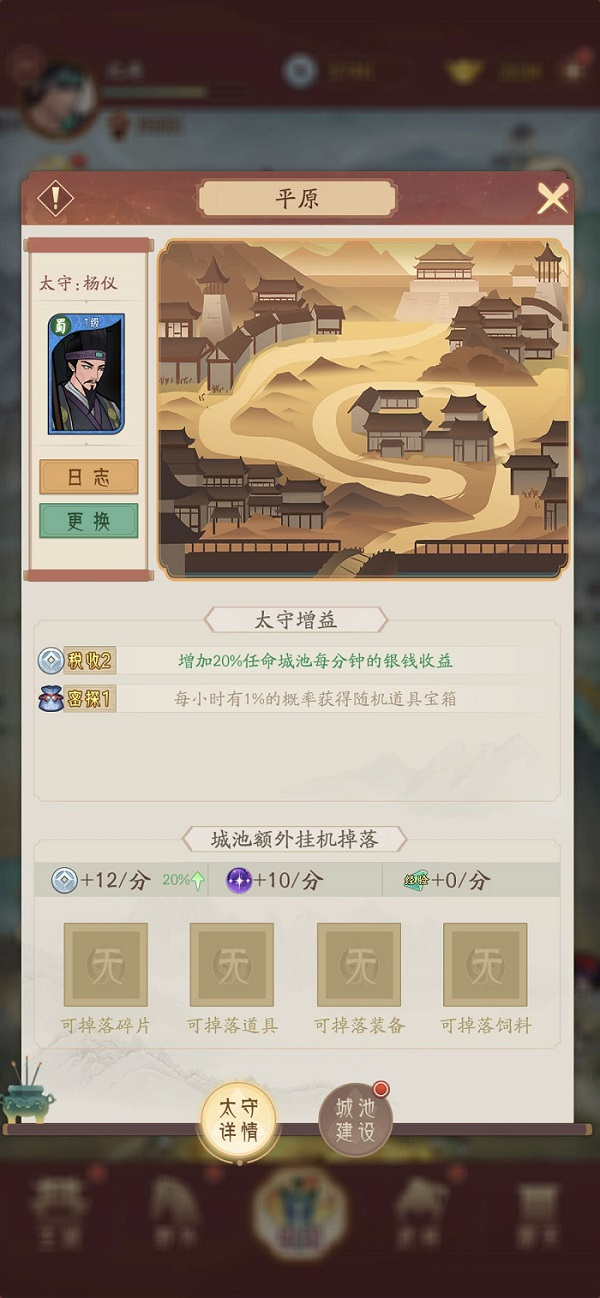This screenshot has height=1298, width=600.
Task: Open governor 杨仪's character card
Action: pos(86,374)
